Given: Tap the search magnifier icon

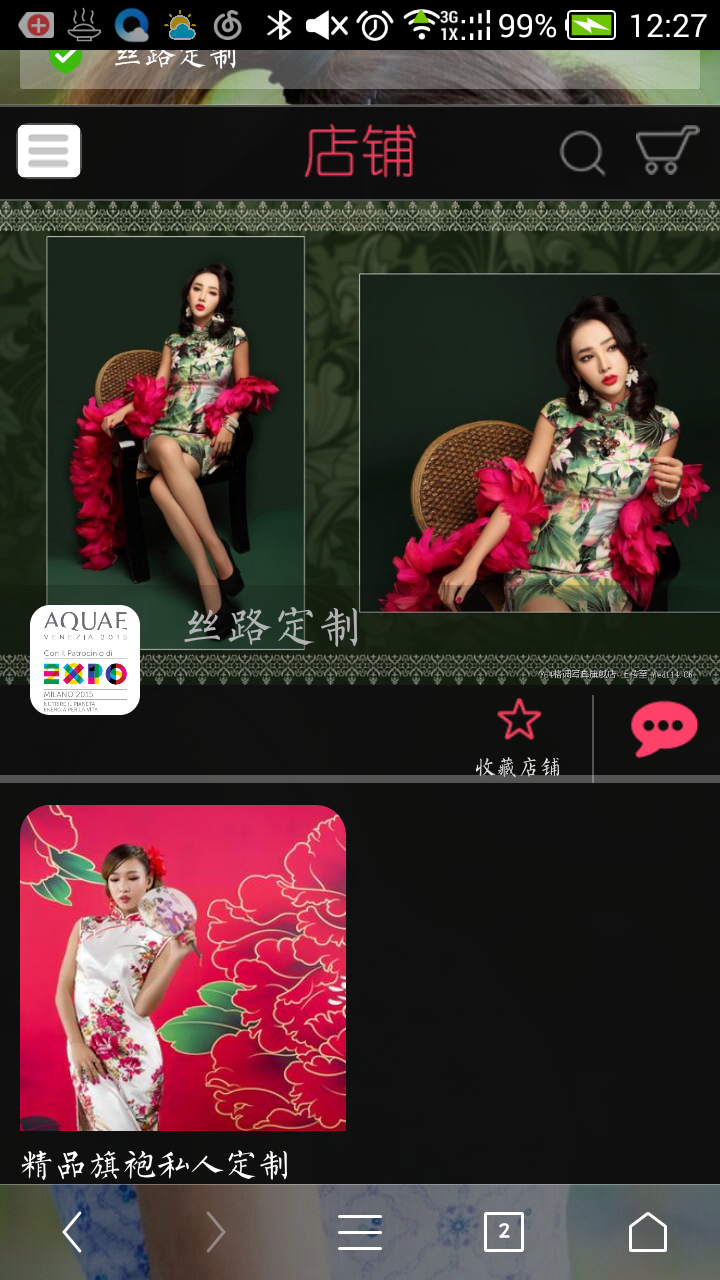Looking at the screenshot, I should coord(581,153).
